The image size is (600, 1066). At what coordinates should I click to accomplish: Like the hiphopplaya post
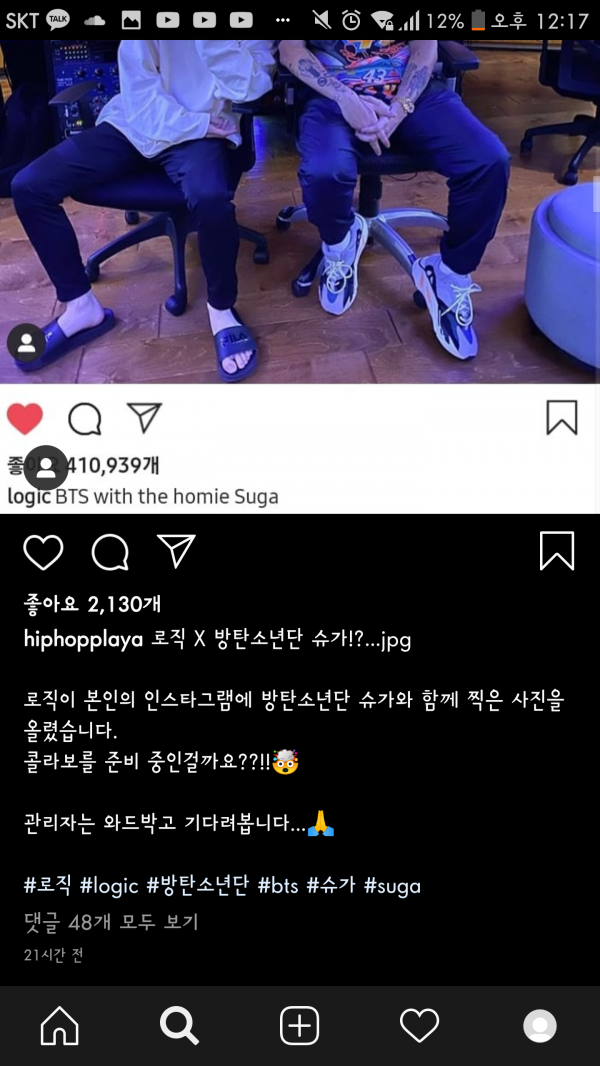[43, 552]
